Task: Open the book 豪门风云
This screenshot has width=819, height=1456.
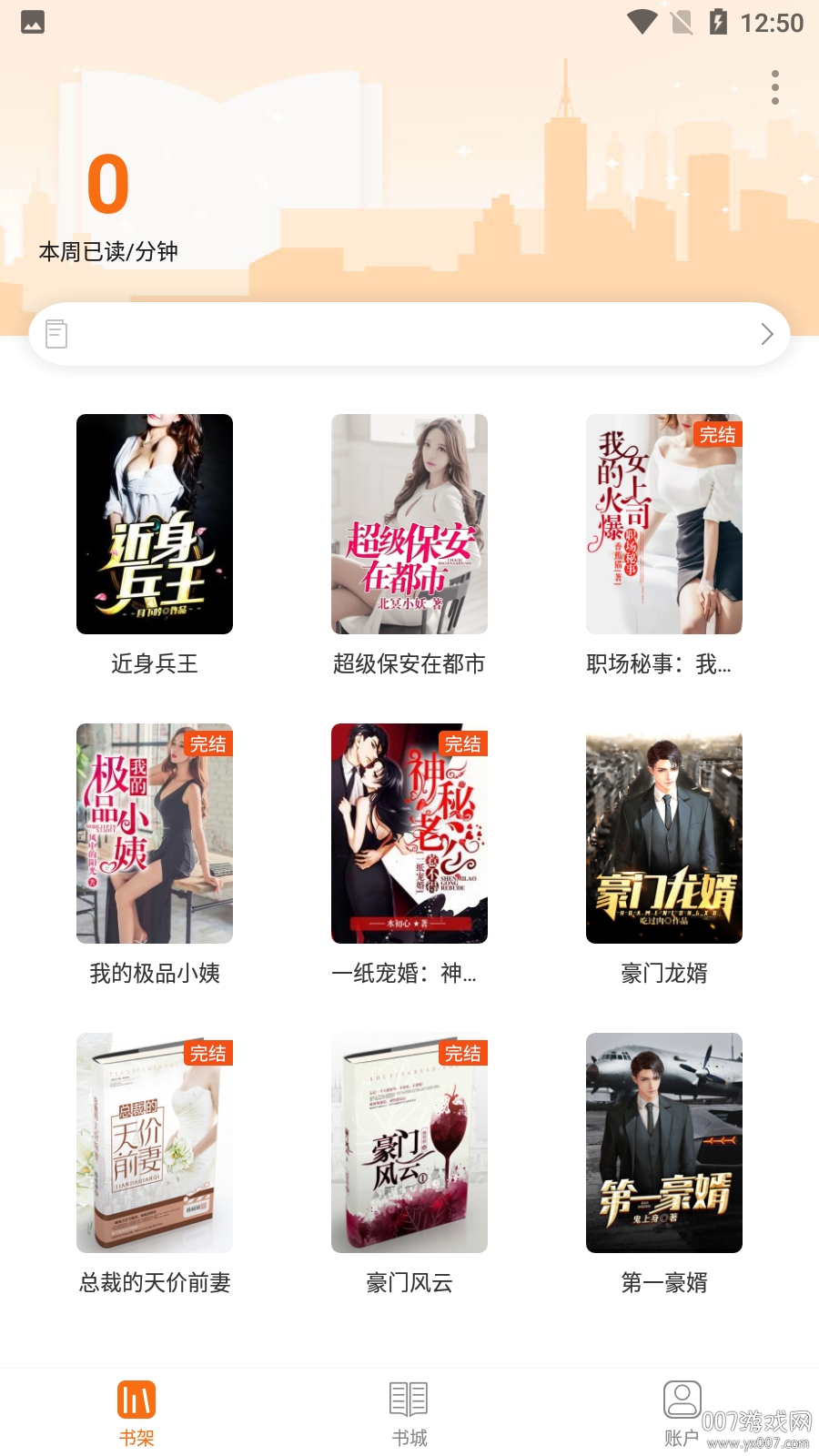Action: click(x=409, y=1143)
